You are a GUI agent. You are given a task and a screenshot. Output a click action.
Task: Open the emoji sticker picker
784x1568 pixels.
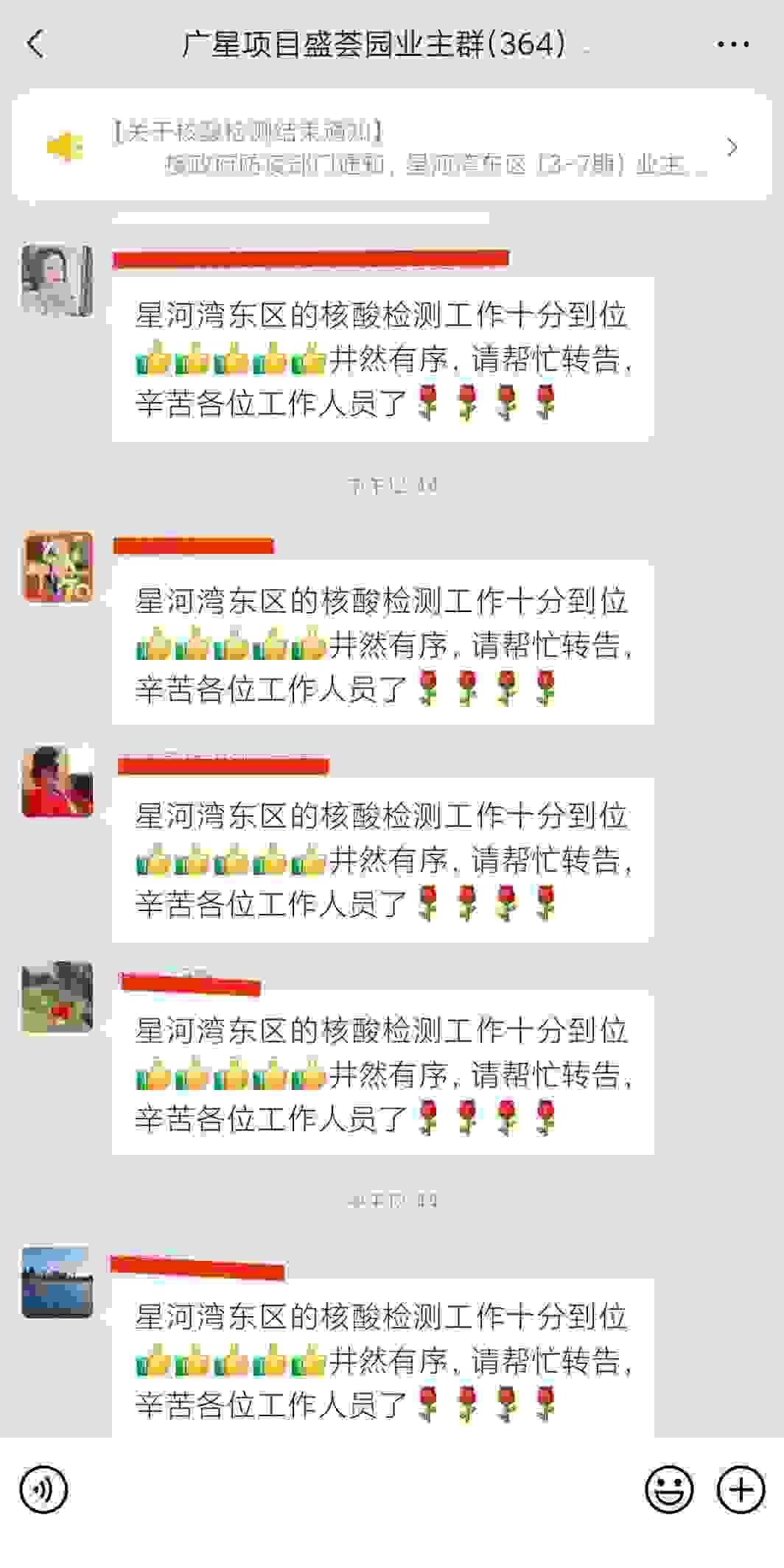[x=669, y=1489]
